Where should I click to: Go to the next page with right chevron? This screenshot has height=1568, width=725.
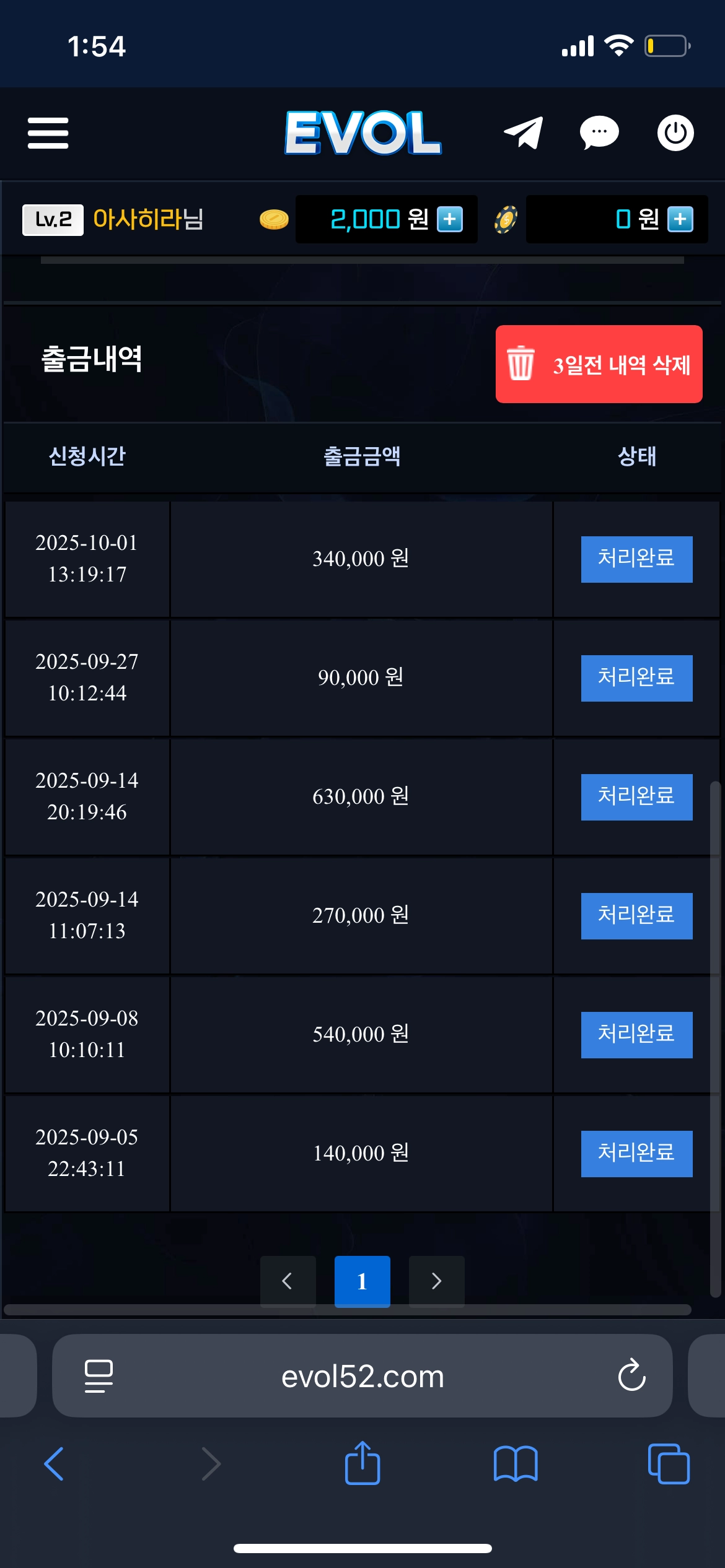point(437,1281)
